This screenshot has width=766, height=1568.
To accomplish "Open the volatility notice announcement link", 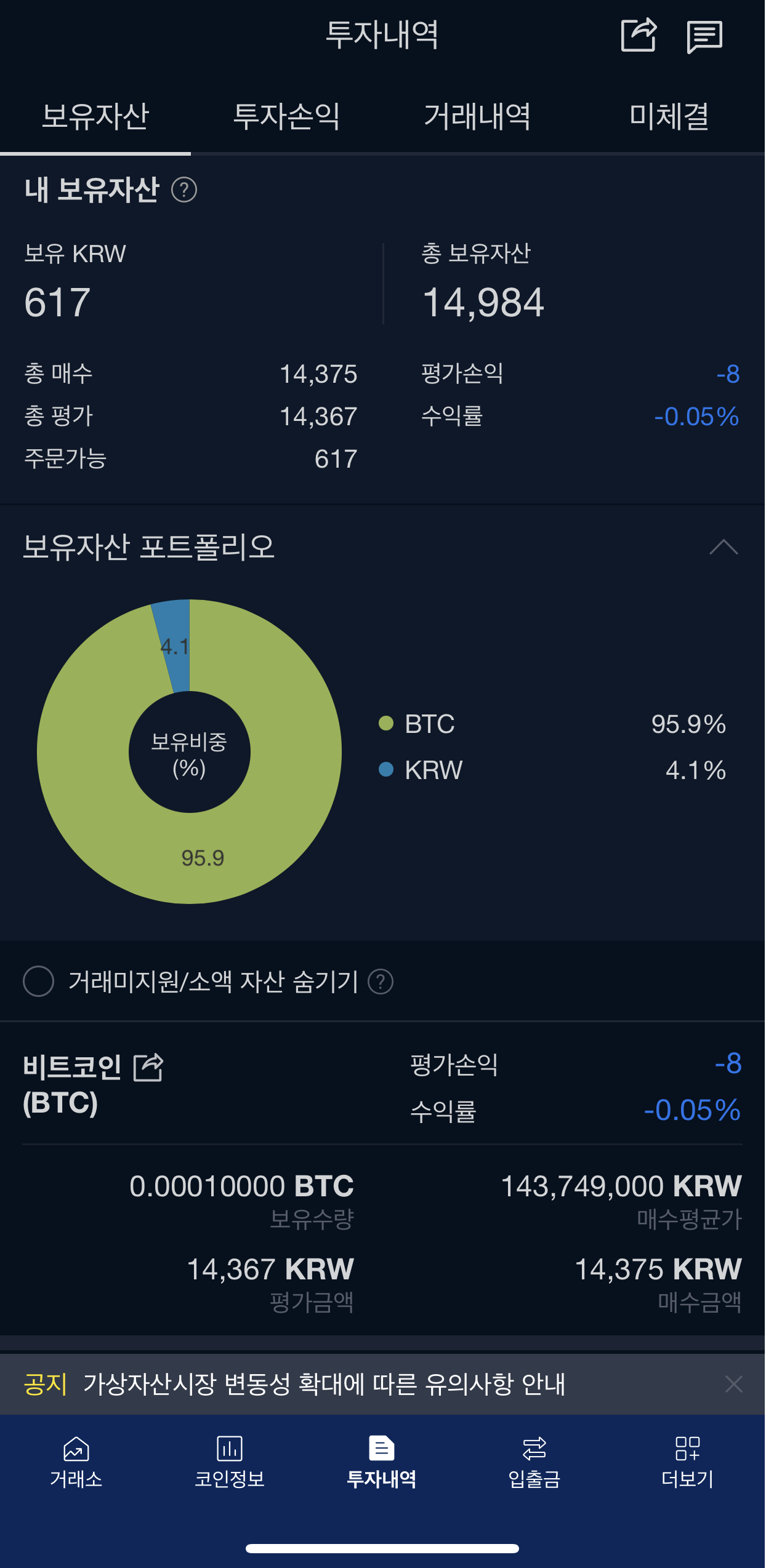I will [x=326, y=1383].
